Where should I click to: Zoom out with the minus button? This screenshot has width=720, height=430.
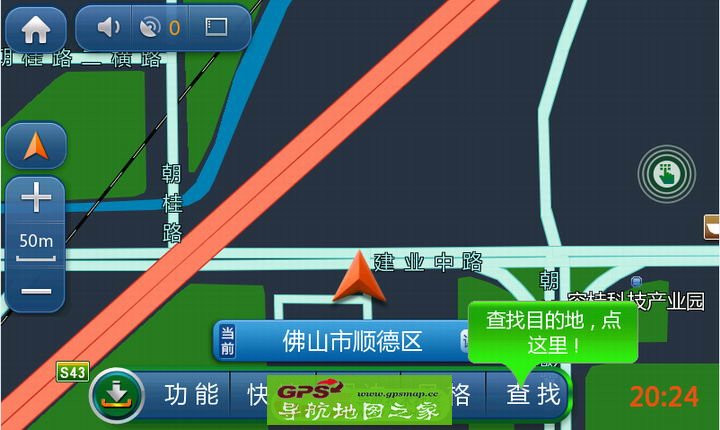click(x=36, y=290)
